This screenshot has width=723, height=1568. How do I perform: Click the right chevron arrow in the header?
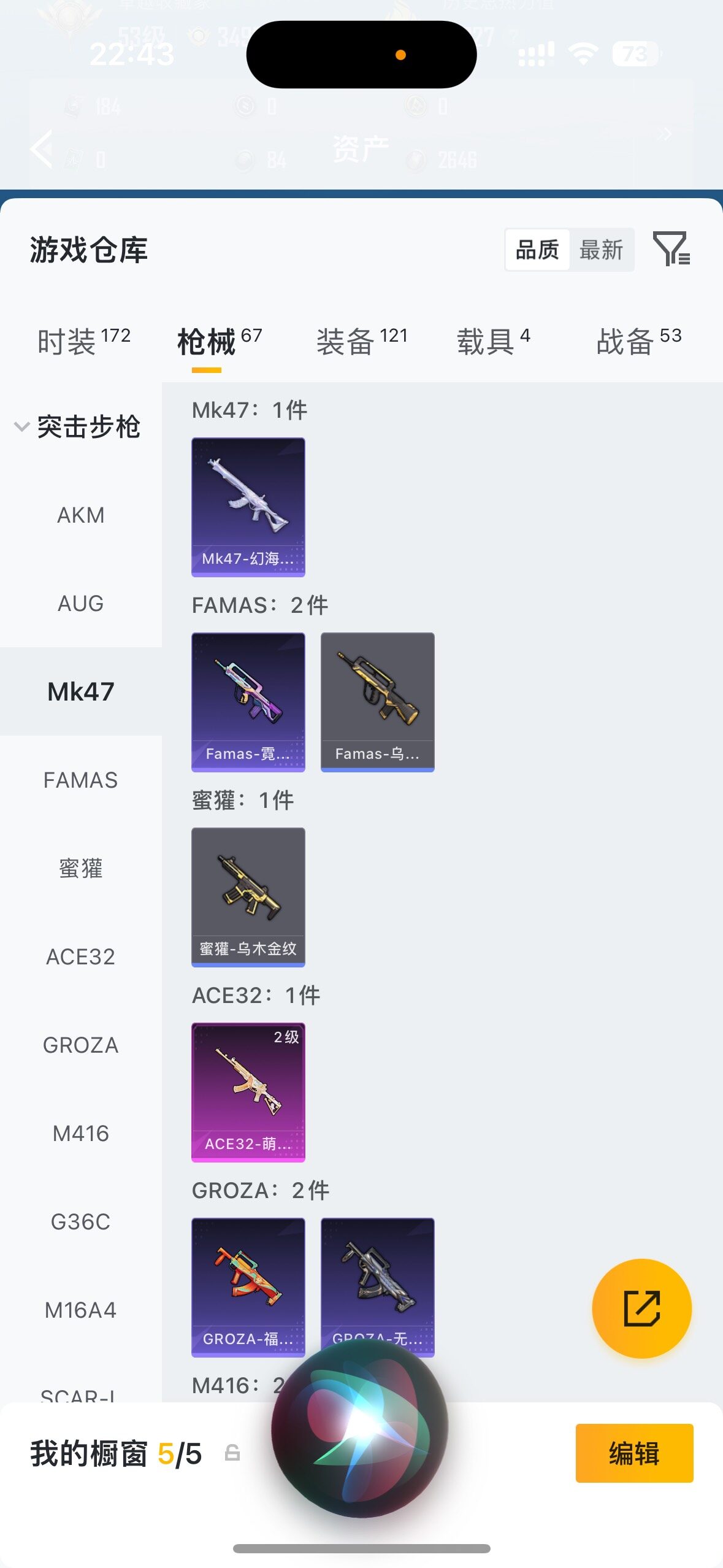665,134
